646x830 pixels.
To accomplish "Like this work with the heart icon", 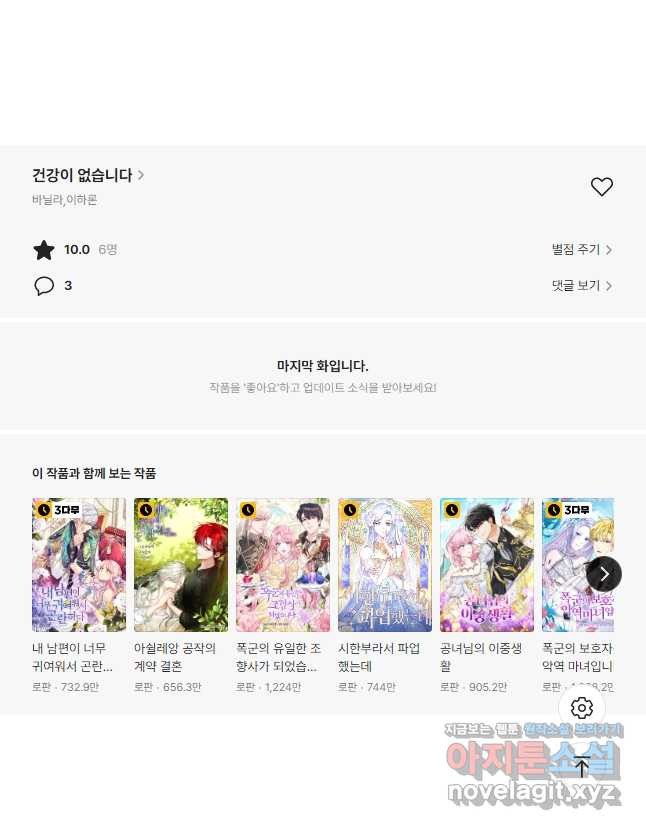I will point(601,187).
